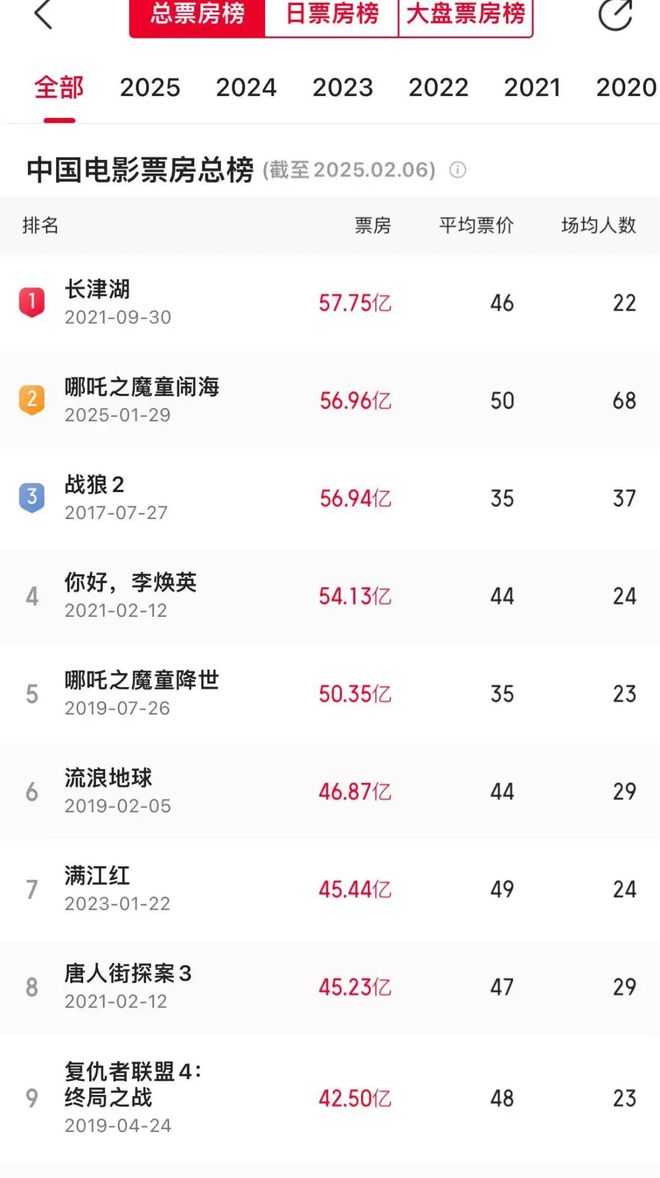Screen dimensions: 660x1178
Task: Open details for 流浪地球
Action: (109, 778)
